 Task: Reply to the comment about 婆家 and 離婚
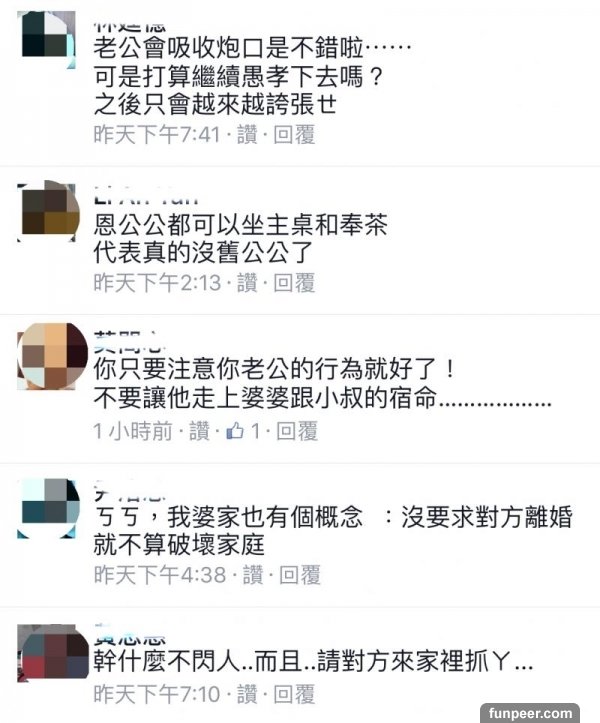click(300, 574)
